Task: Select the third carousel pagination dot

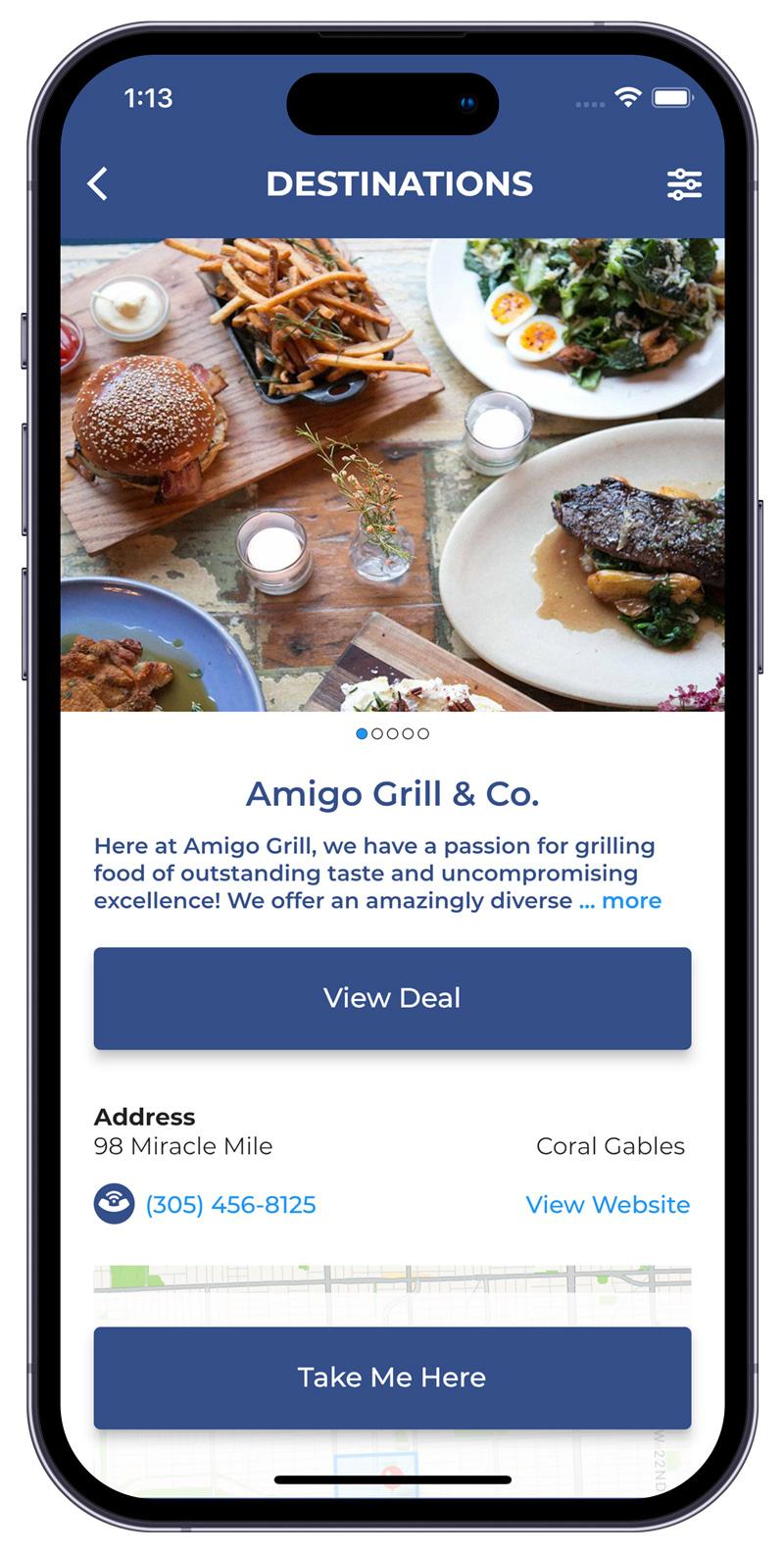Action: (x=394, y=733)
